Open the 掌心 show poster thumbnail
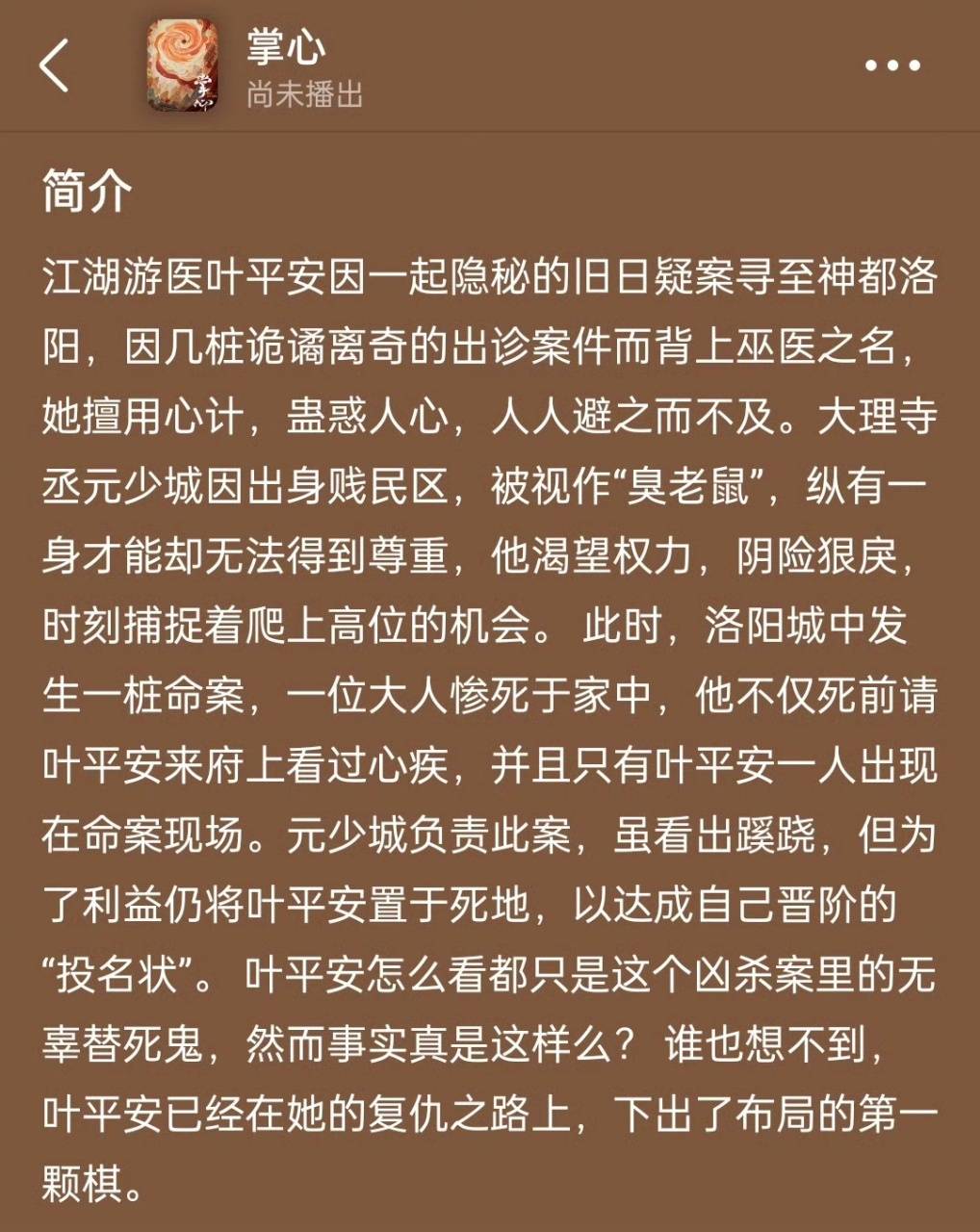 coord(183,65)
